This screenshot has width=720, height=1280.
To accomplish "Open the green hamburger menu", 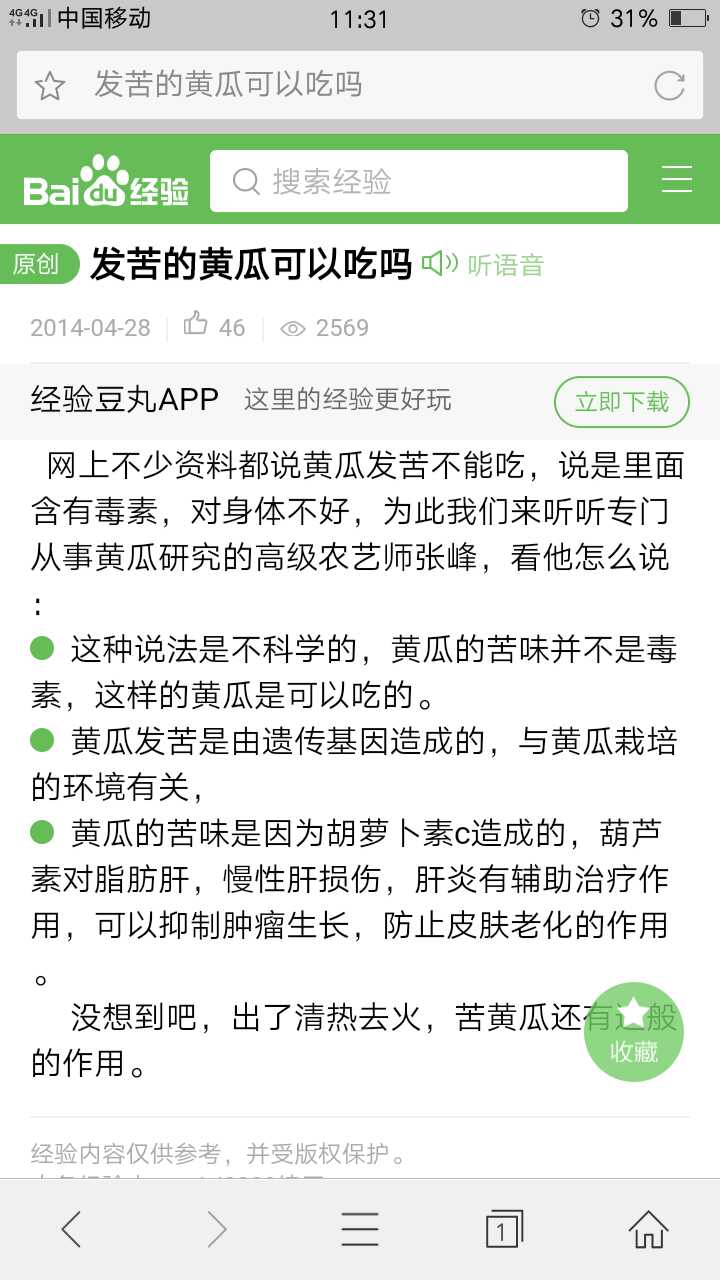I will (677, 180).
